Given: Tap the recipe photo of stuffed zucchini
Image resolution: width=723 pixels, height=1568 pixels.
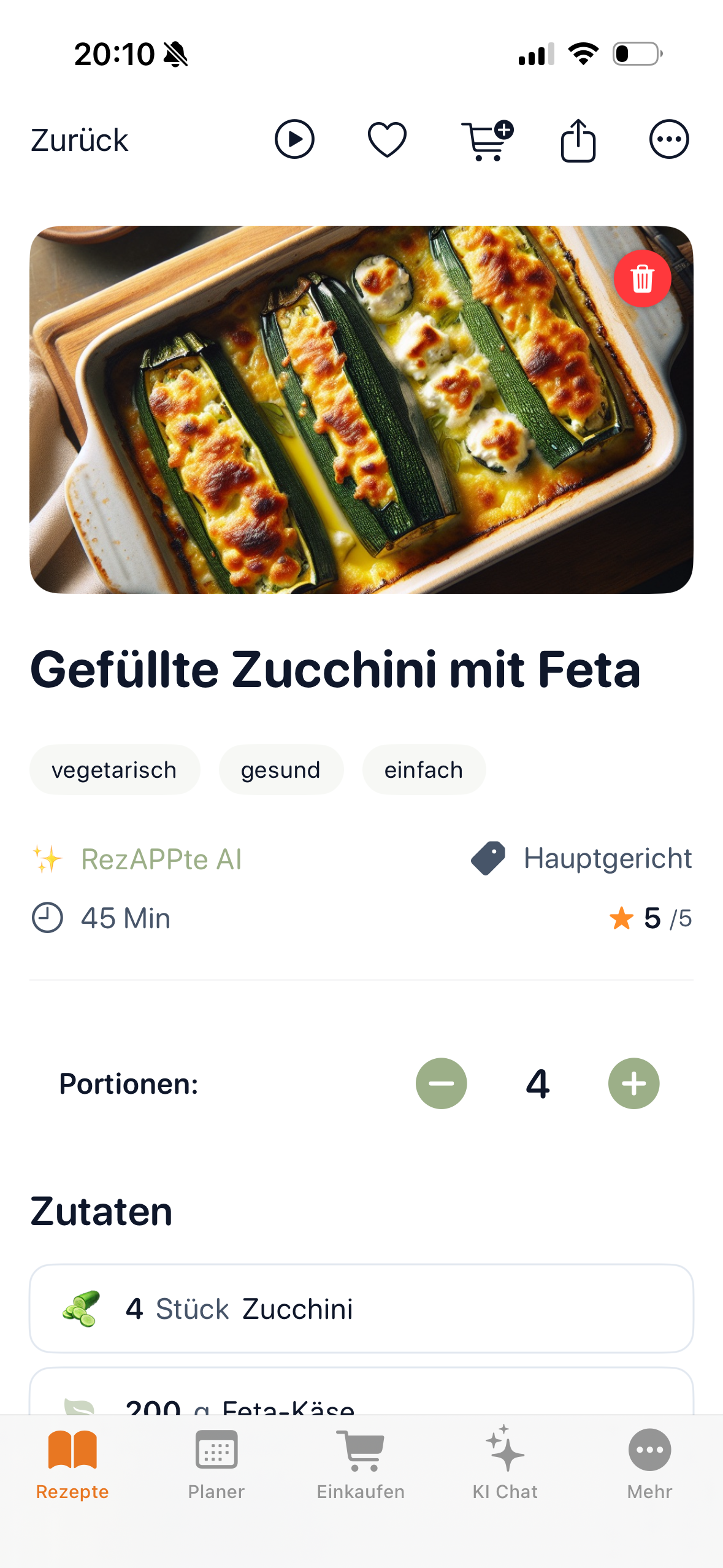Looking at the screenshot, I should click(361, 410).
